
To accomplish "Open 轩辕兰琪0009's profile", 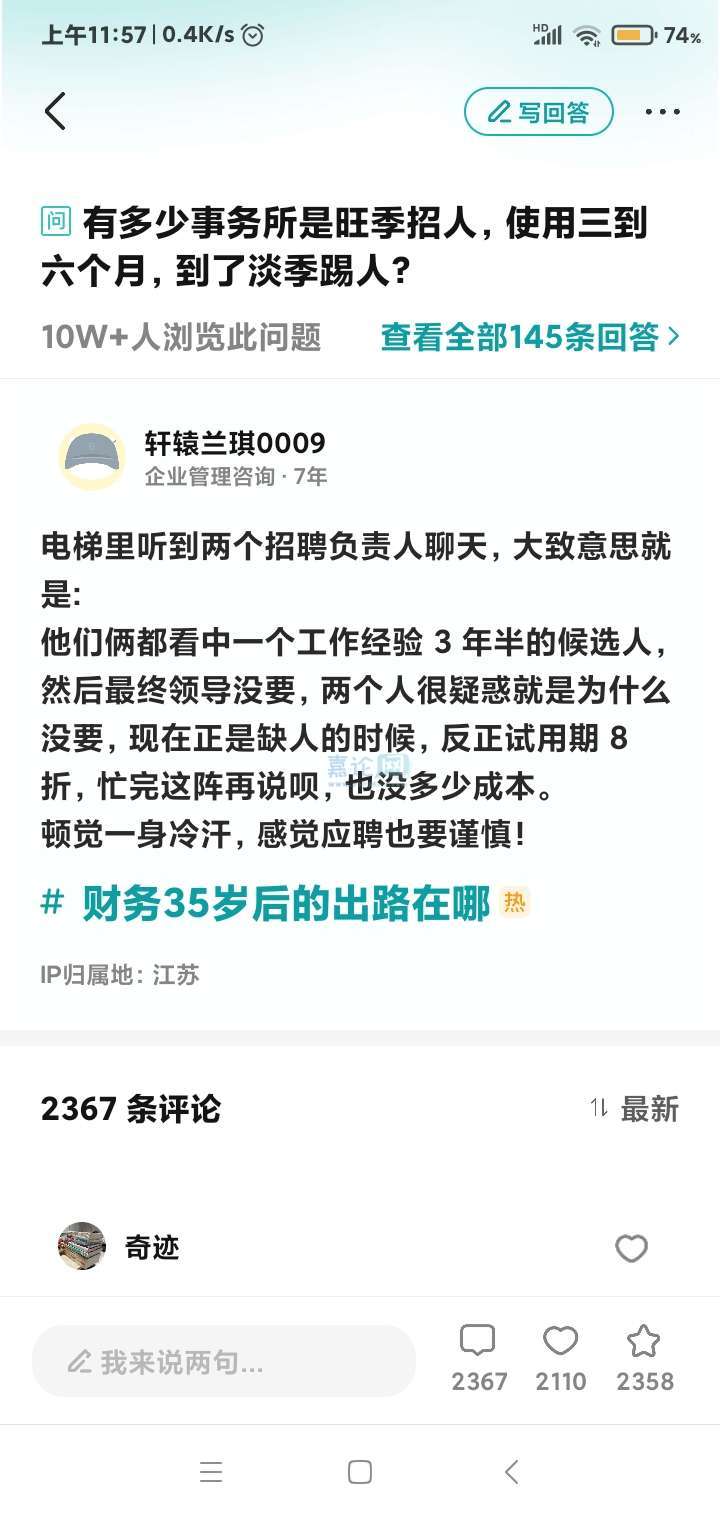I will pos(235,444).
